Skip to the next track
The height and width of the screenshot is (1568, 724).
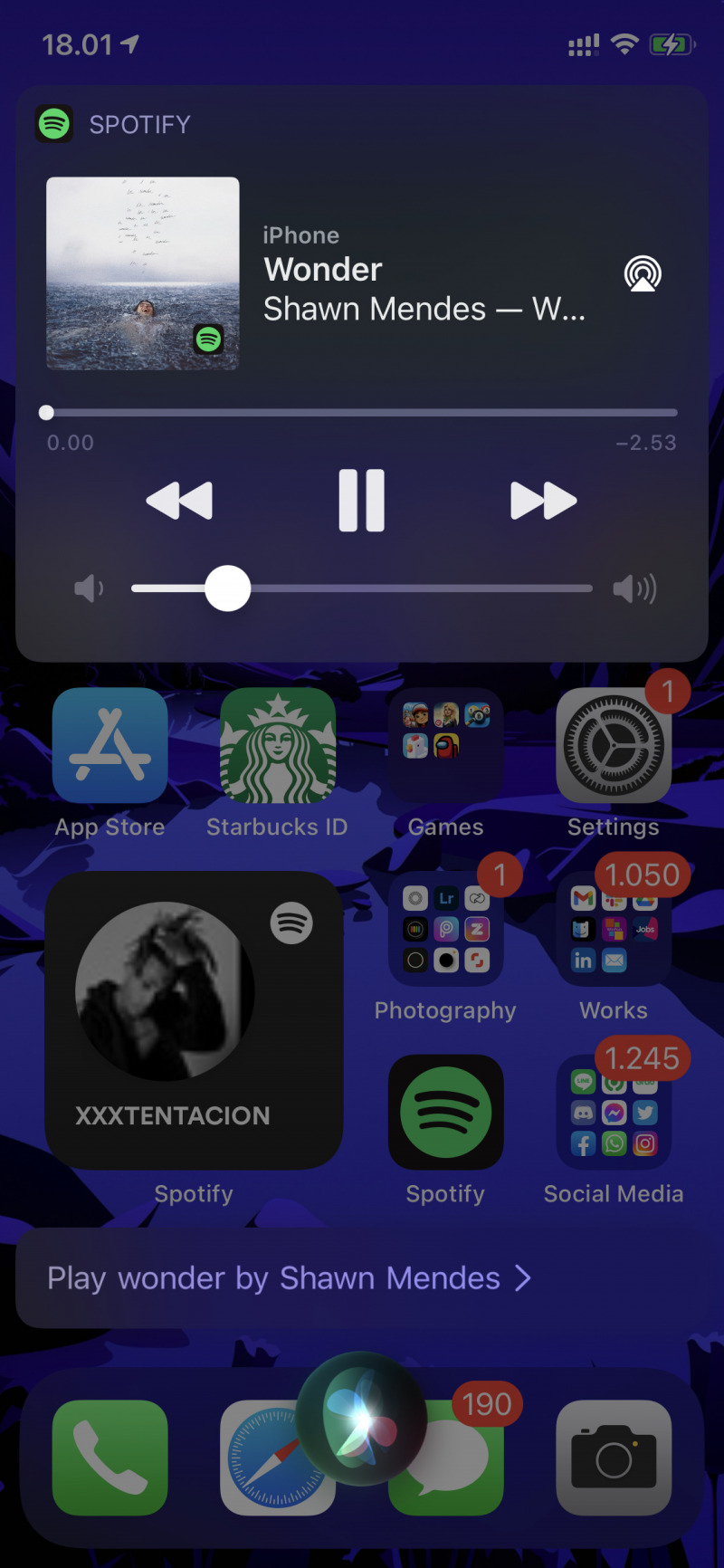(543, 501)
